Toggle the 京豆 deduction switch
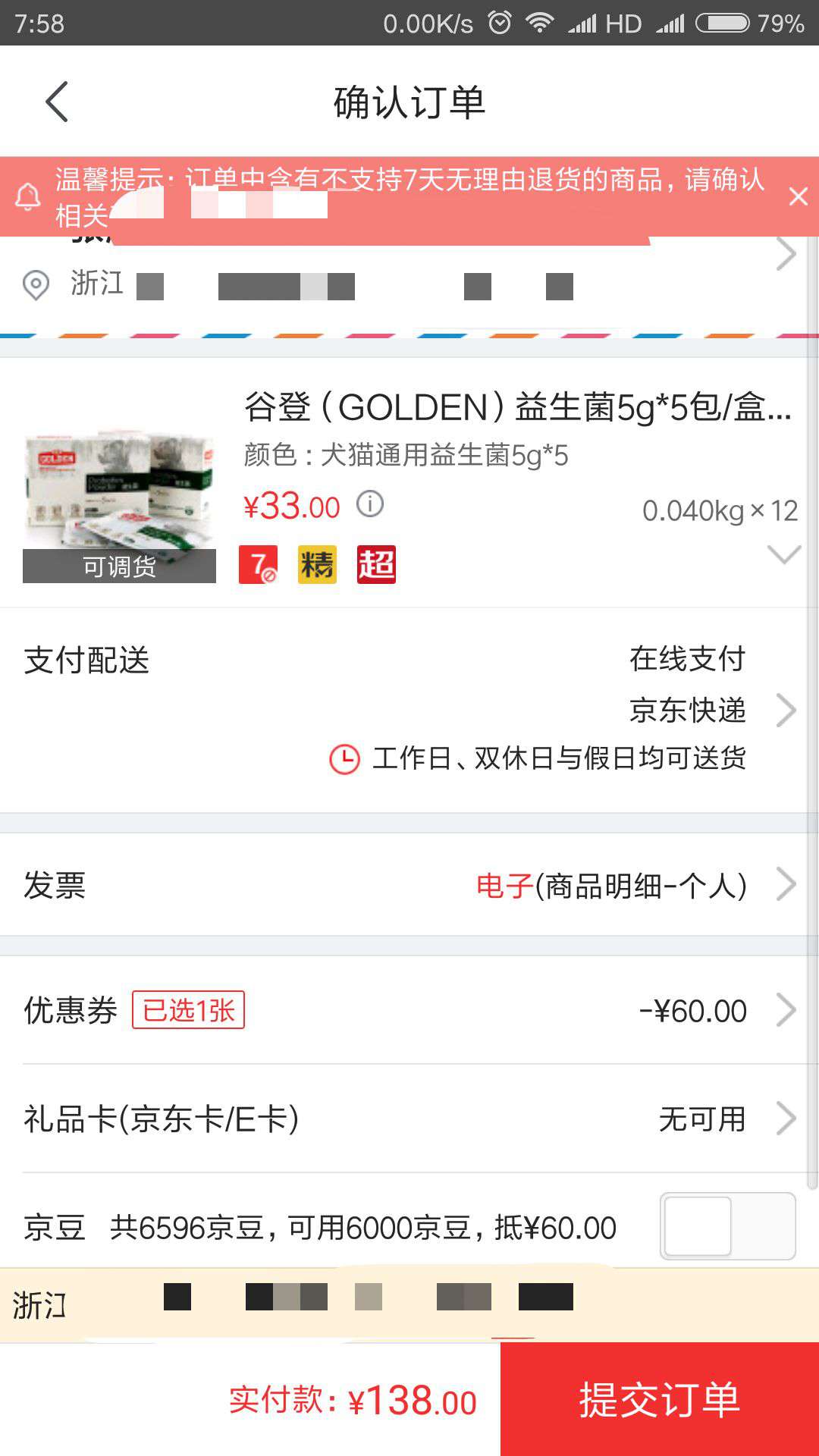The height and width of the screenshot is (1456, 819). click(x=727, y=1226)
